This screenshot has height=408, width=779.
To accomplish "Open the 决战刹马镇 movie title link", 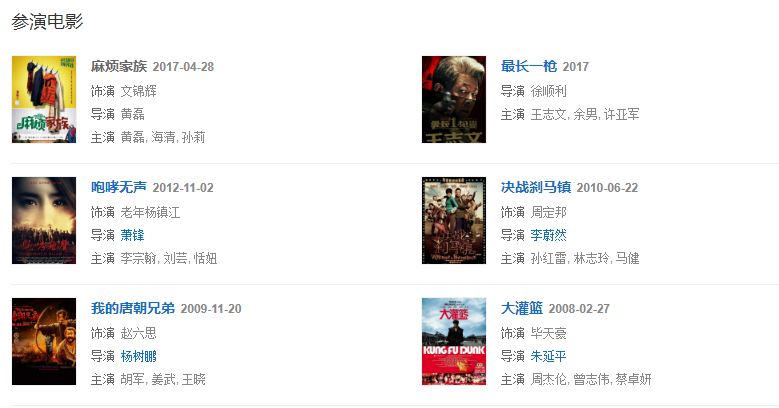I will [x=535, y=188].
